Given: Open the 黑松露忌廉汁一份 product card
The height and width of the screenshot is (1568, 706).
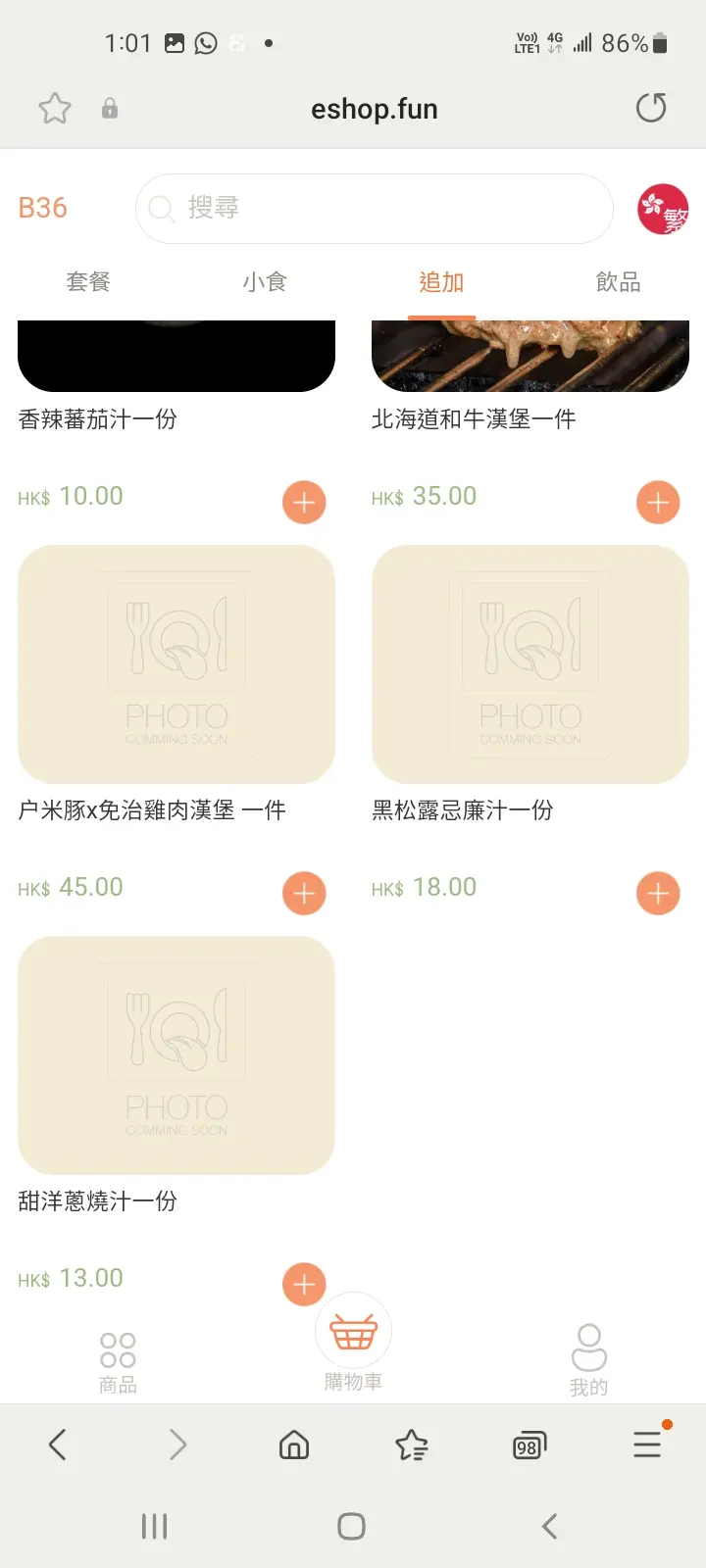Looking at the screenshot, I should pos(529,664).
